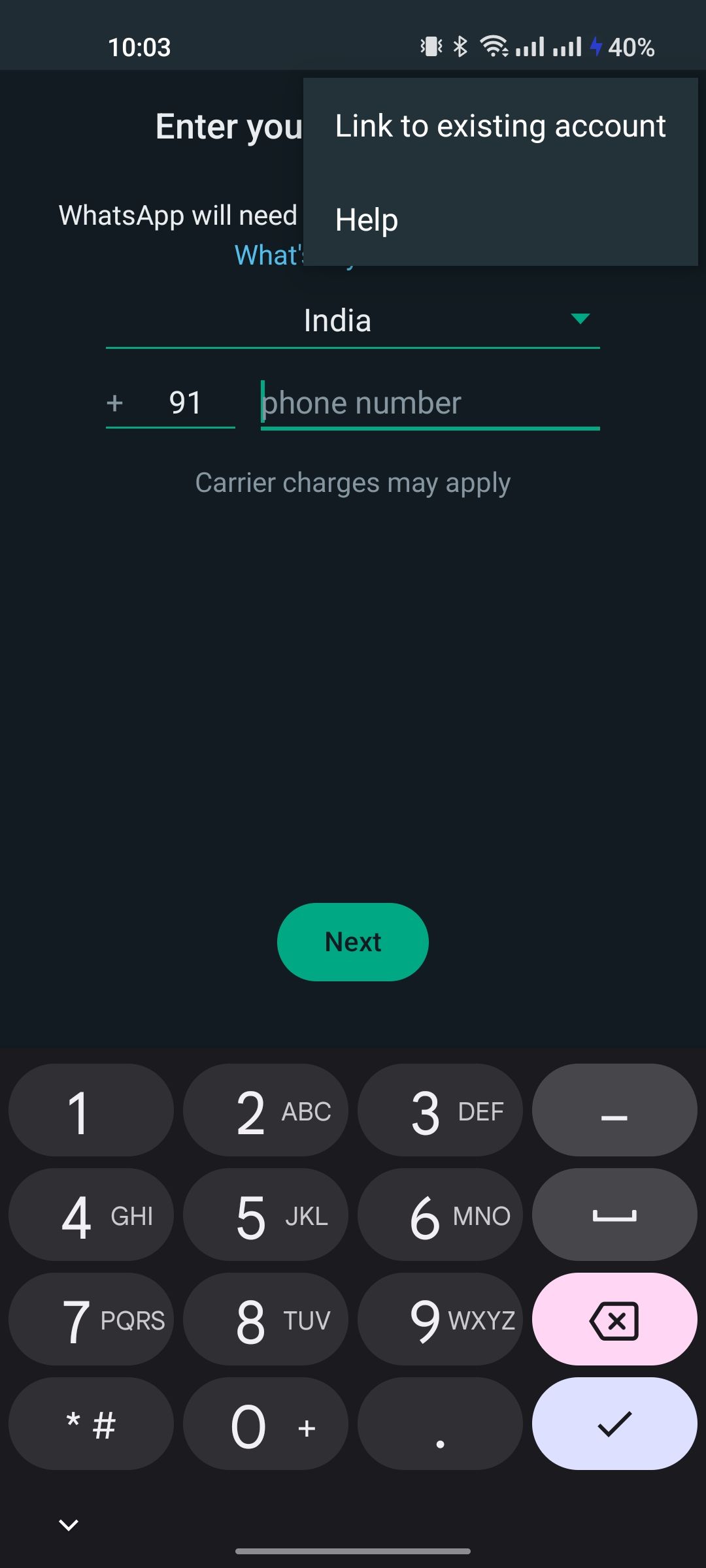The image size is (706, 1568).
Task: Tap the 2 ABC key
Action: pos(265,1111)
